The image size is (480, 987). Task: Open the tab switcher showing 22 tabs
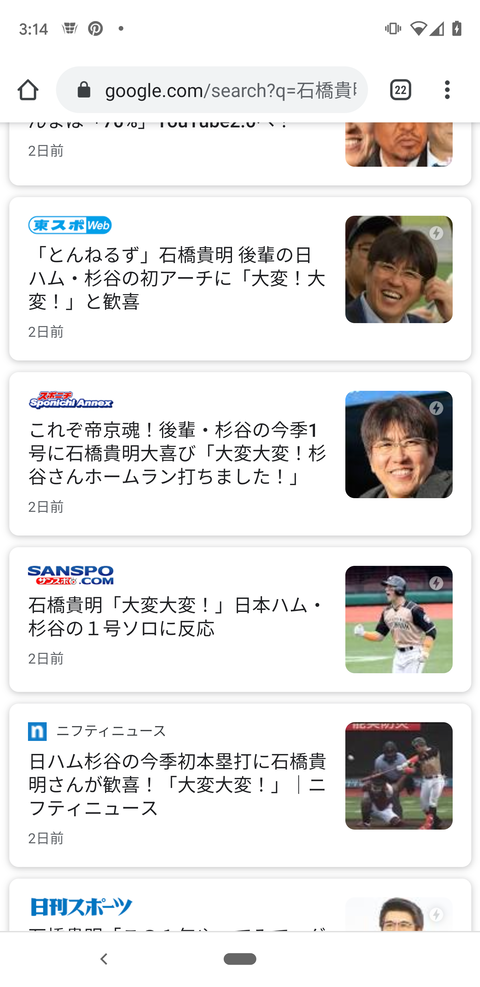coord(400,90)
